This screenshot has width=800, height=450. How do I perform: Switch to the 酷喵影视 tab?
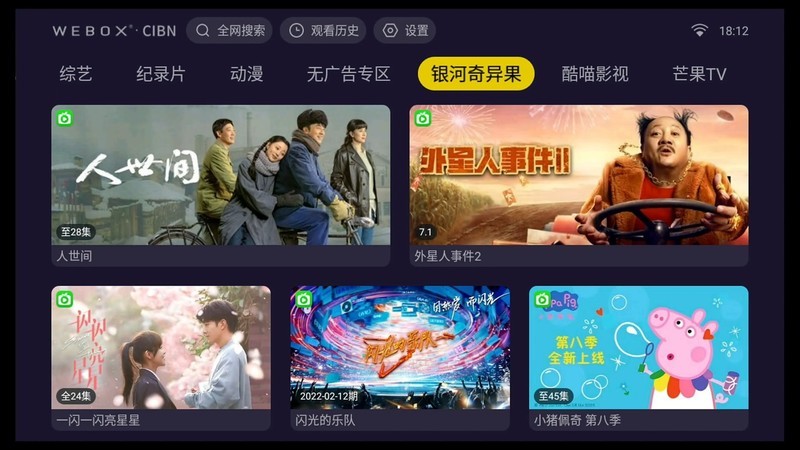(x=595, y=74)
